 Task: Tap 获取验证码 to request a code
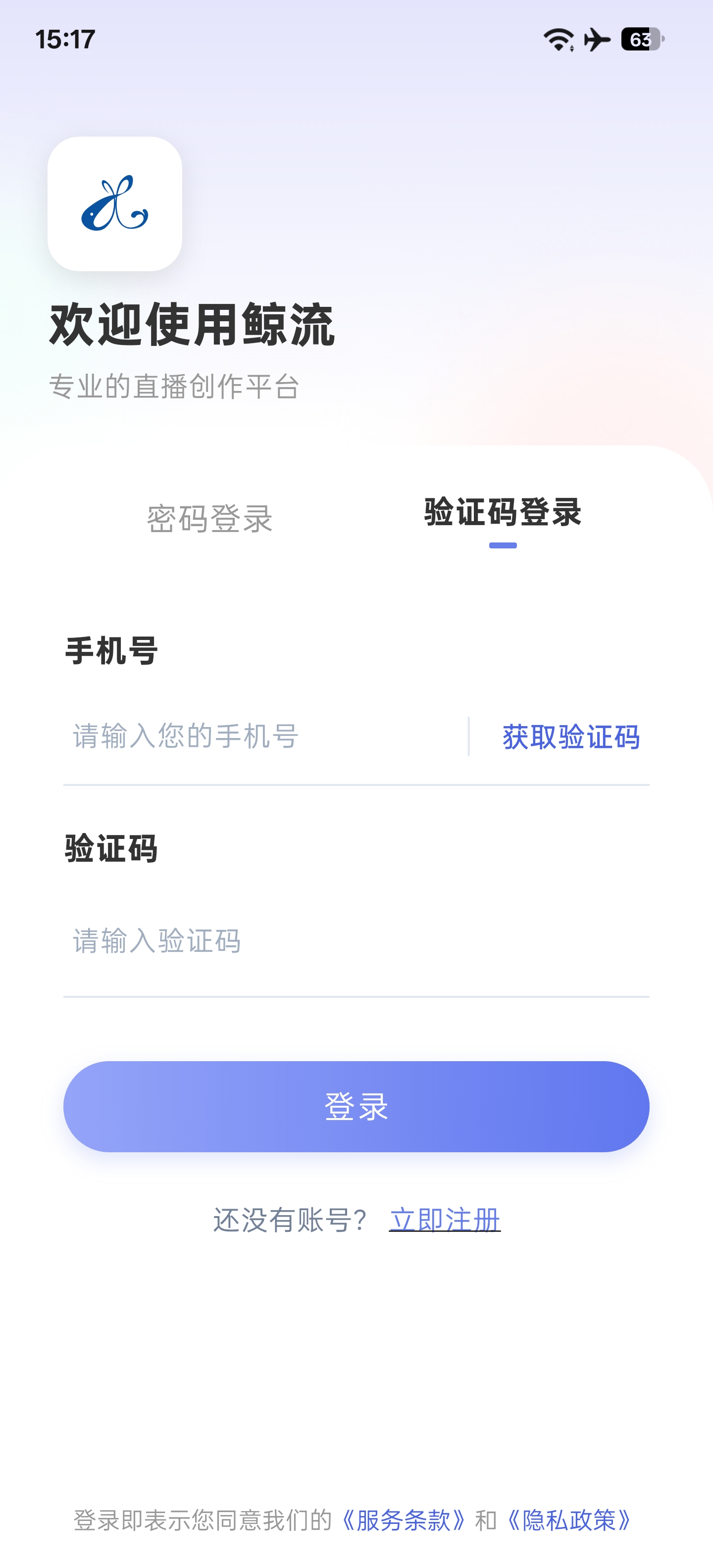[x=570, y=737]
